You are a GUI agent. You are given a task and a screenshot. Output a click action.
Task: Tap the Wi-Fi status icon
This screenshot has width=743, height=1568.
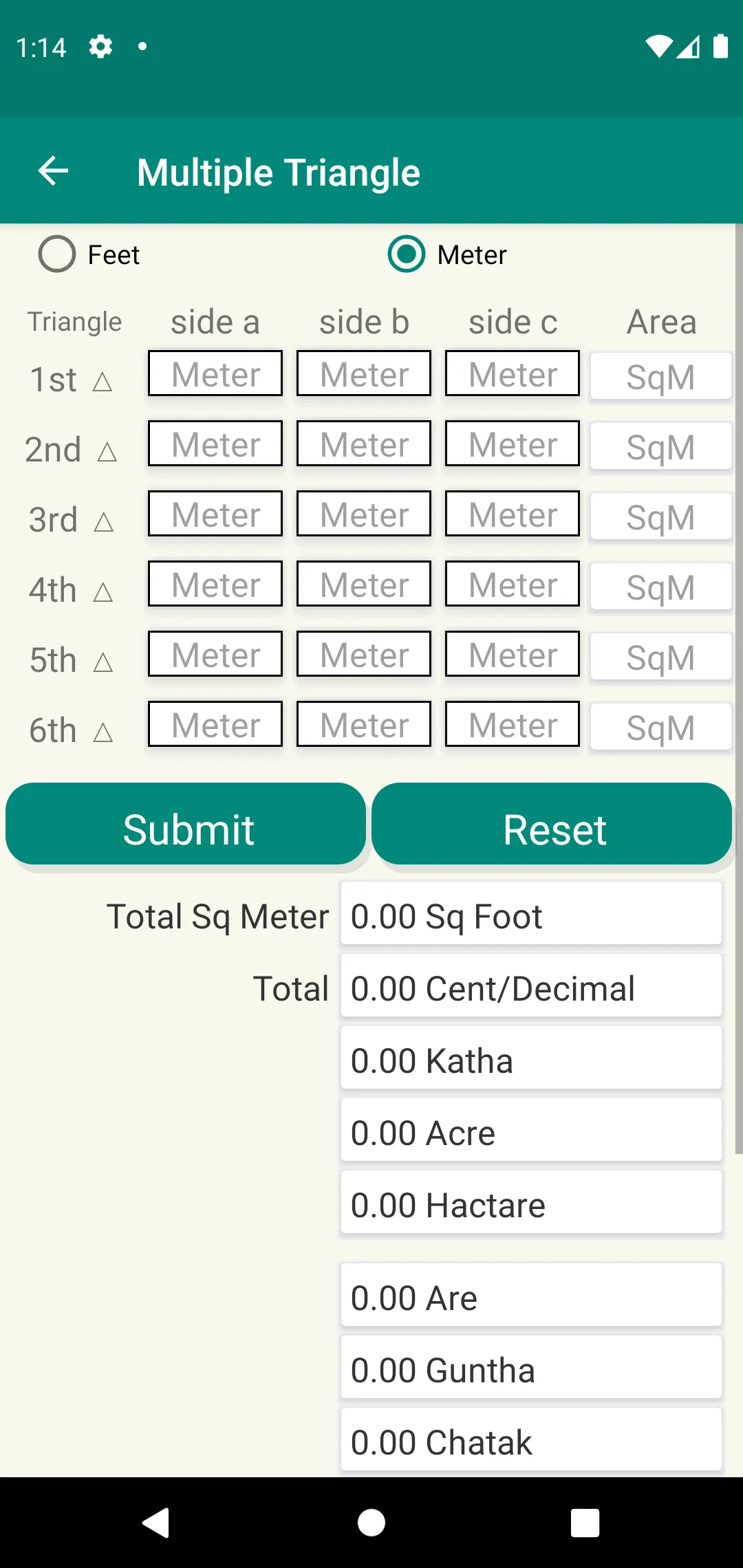click(658, 46)
